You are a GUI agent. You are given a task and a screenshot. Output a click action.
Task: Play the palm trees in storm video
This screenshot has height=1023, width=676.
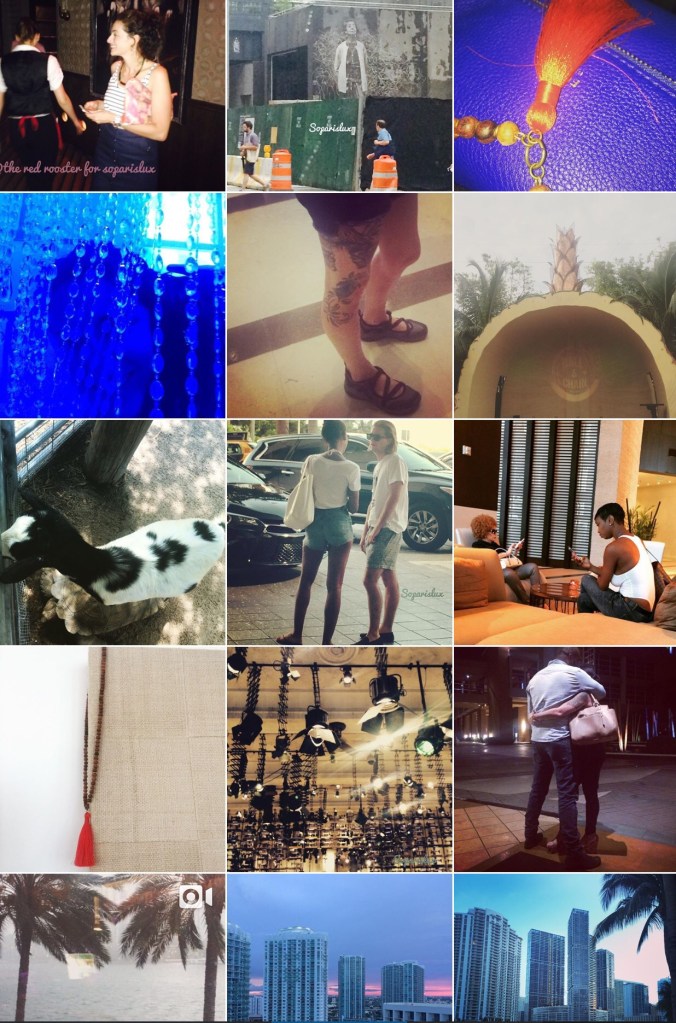coord(112,948)
